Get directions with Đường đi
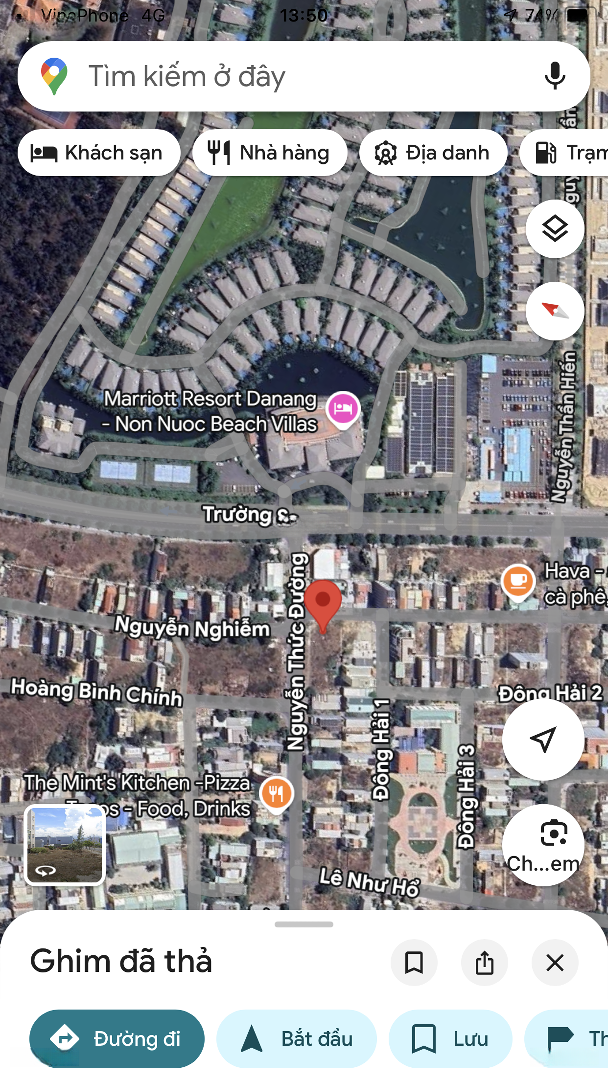Screen dimensions: 608x1080 pos(117,1039)
